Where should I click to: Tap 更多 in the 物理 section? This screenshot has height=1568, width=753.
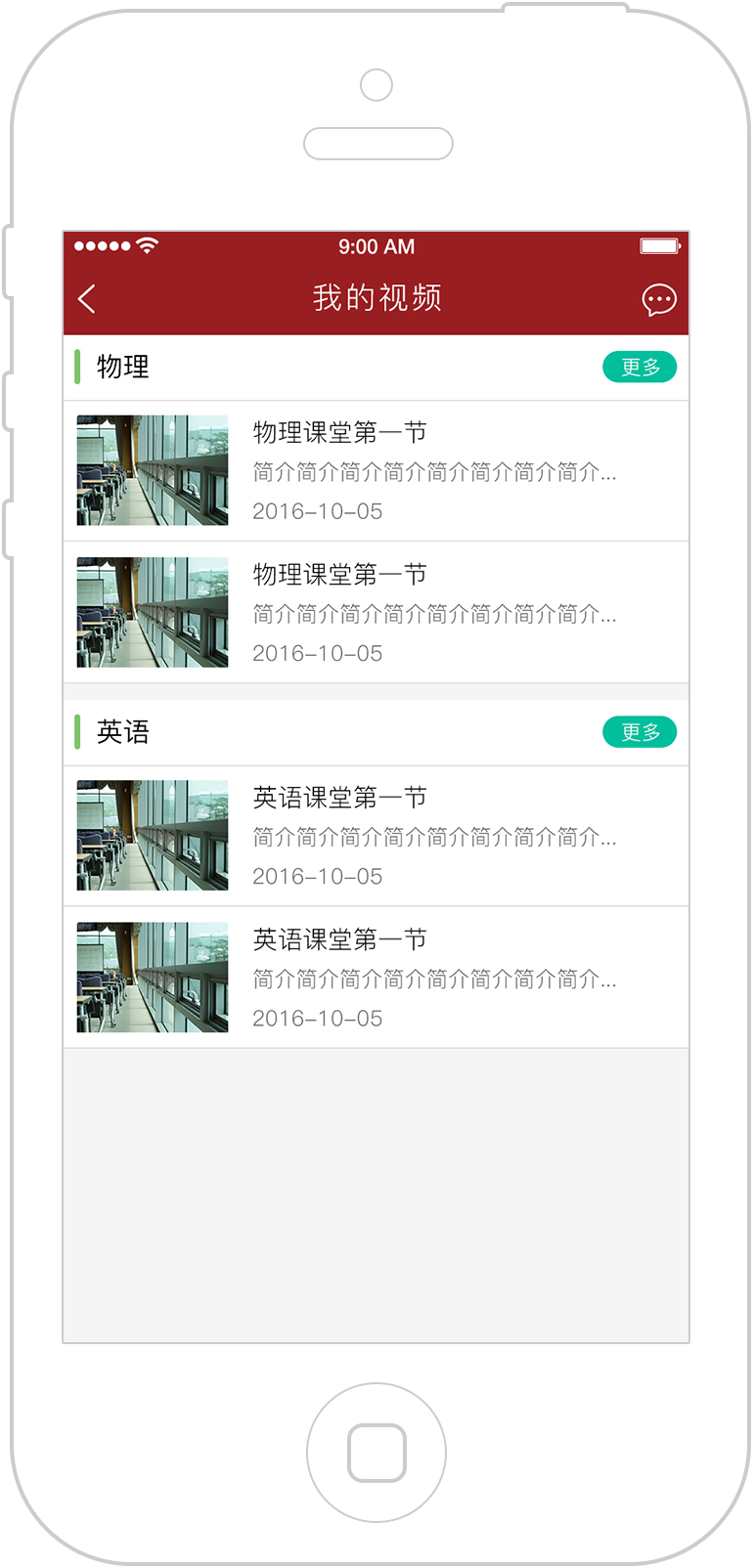pyautogui.click(x=640, y=367)
